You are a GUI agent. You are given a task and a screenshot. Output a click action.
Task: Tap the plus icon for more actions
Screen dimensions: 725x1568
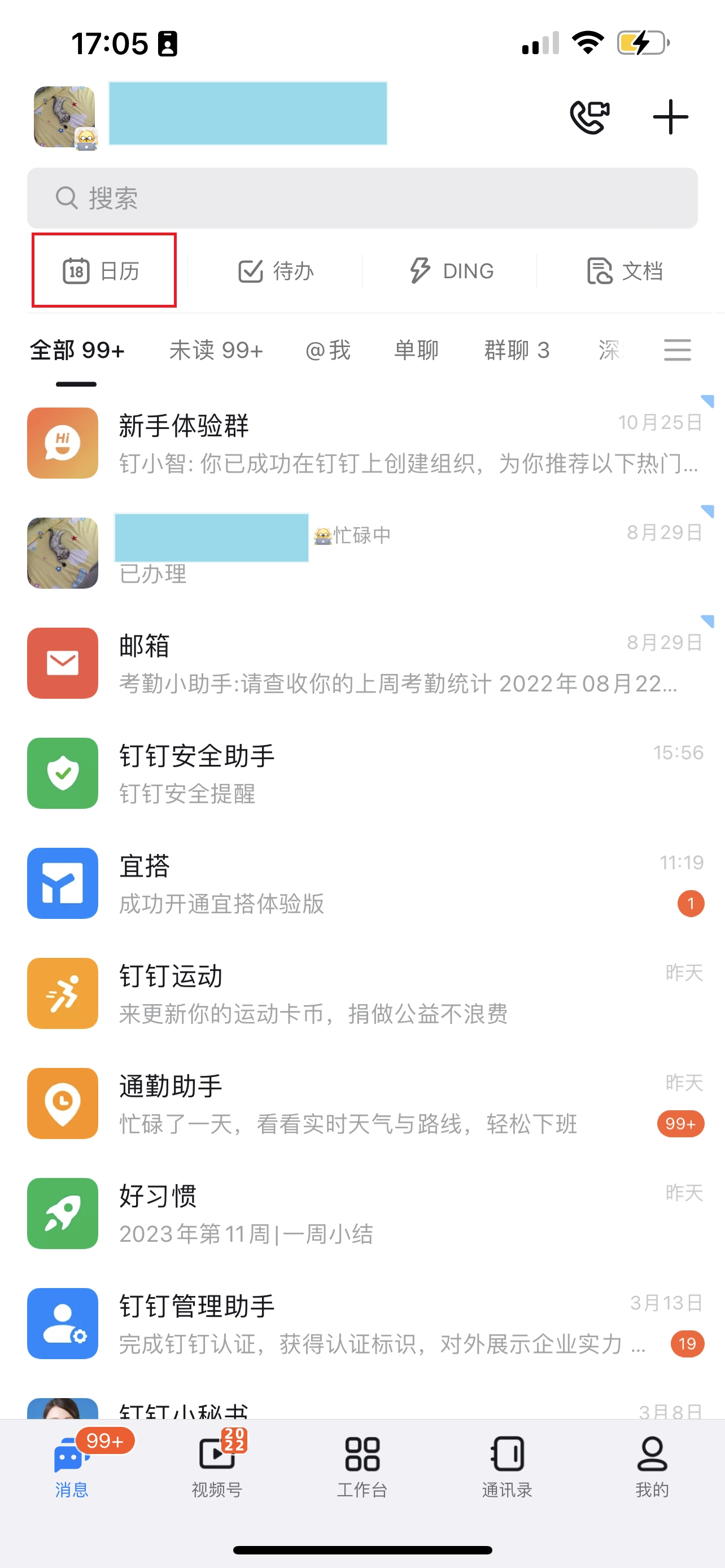click(x=670, y=116)
